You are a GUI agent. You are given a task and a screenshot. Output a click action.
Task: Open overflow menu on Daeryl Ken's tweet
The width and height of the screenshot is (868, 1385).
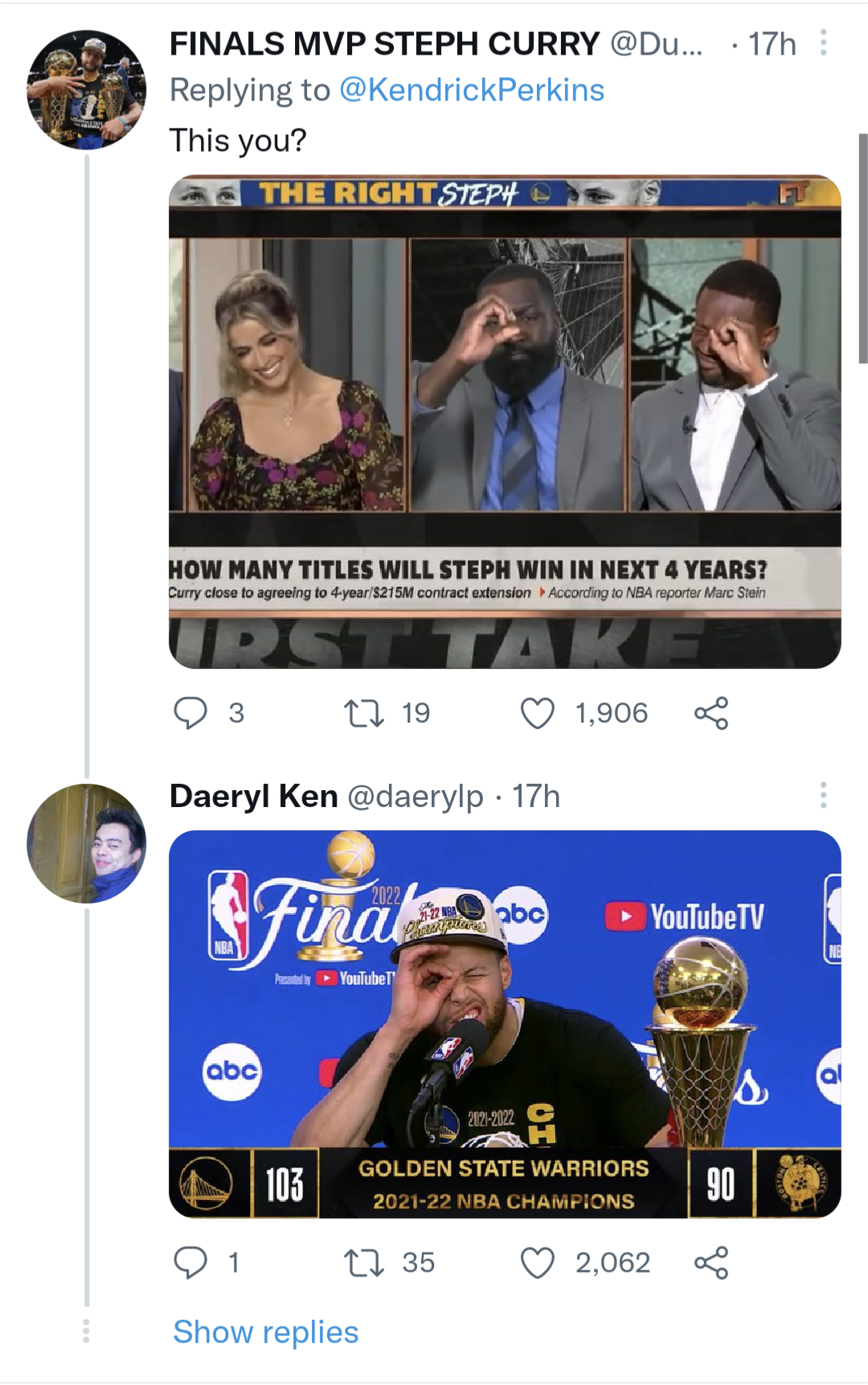click(823, 796)
